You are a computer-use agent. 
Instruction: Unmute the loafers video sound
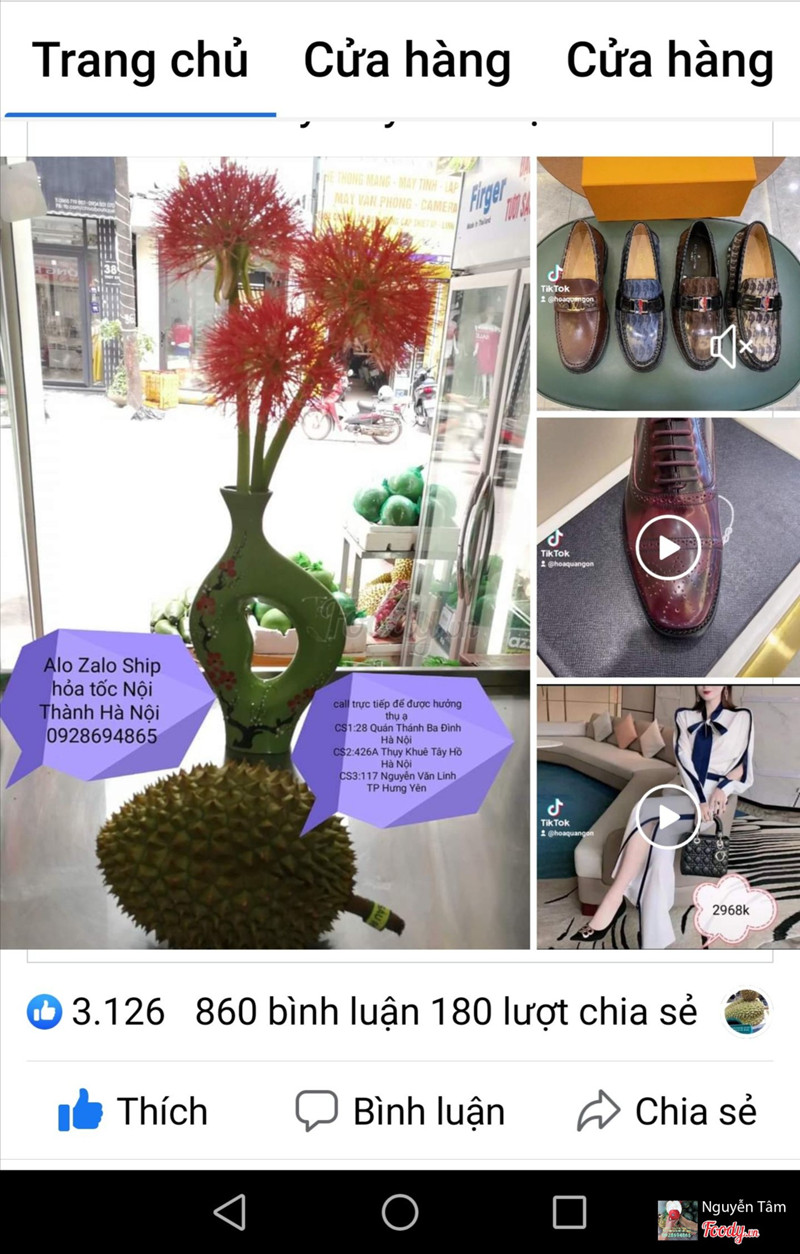coord(731,347)
